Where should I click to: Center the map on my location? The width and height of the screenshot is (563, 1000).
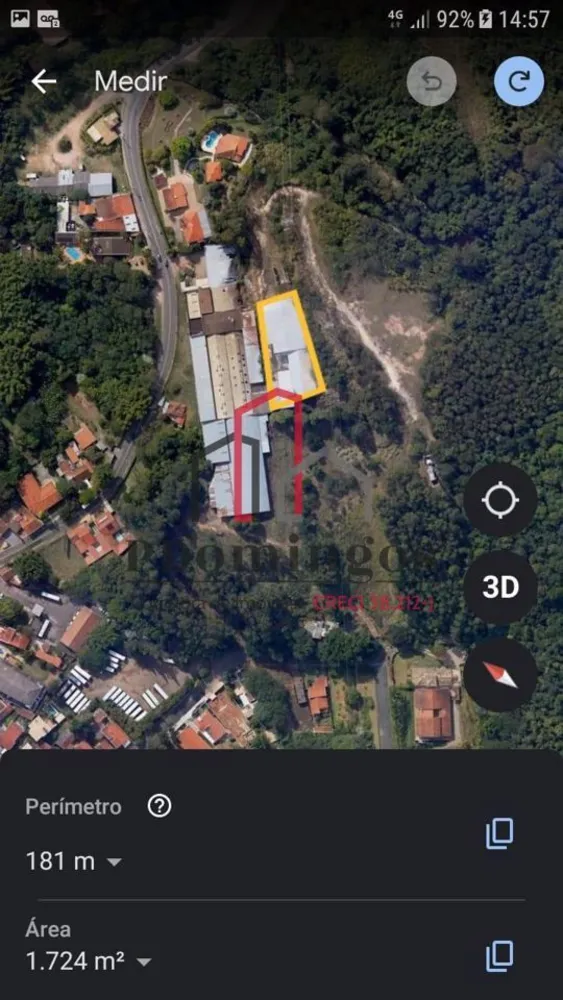[x=500, y=500]
